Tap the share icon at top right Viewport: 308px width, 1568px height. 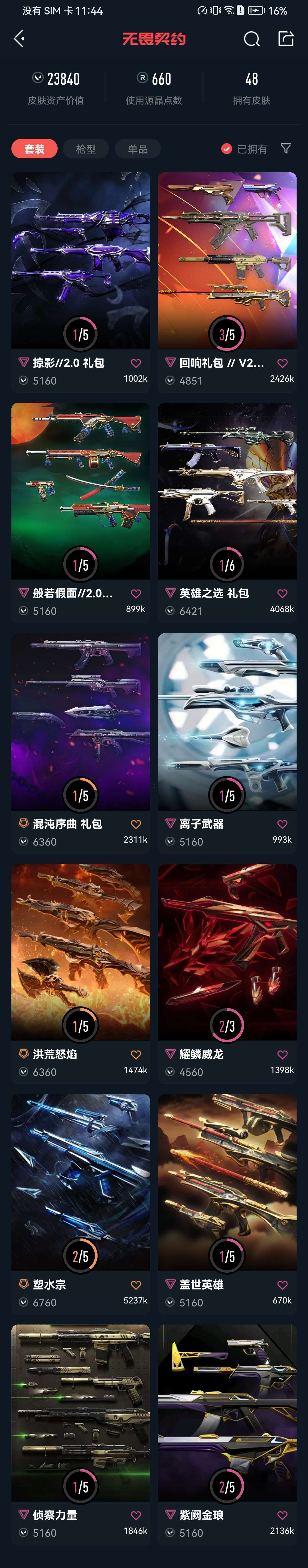point(285,39)
